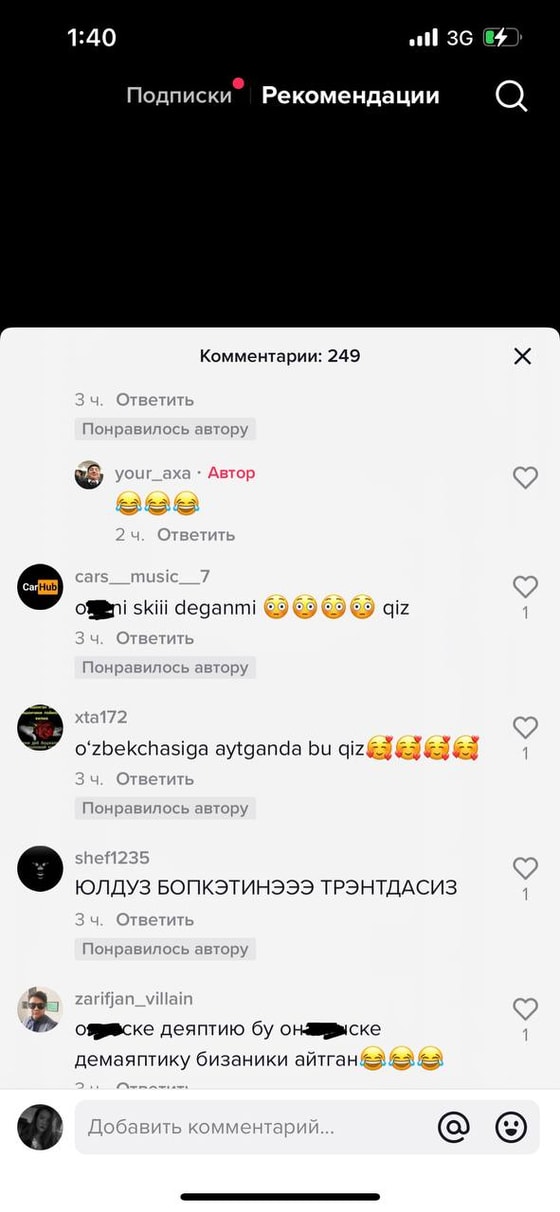
Task: Open cars__music__7's profile avatar
Action: (40, 587)
